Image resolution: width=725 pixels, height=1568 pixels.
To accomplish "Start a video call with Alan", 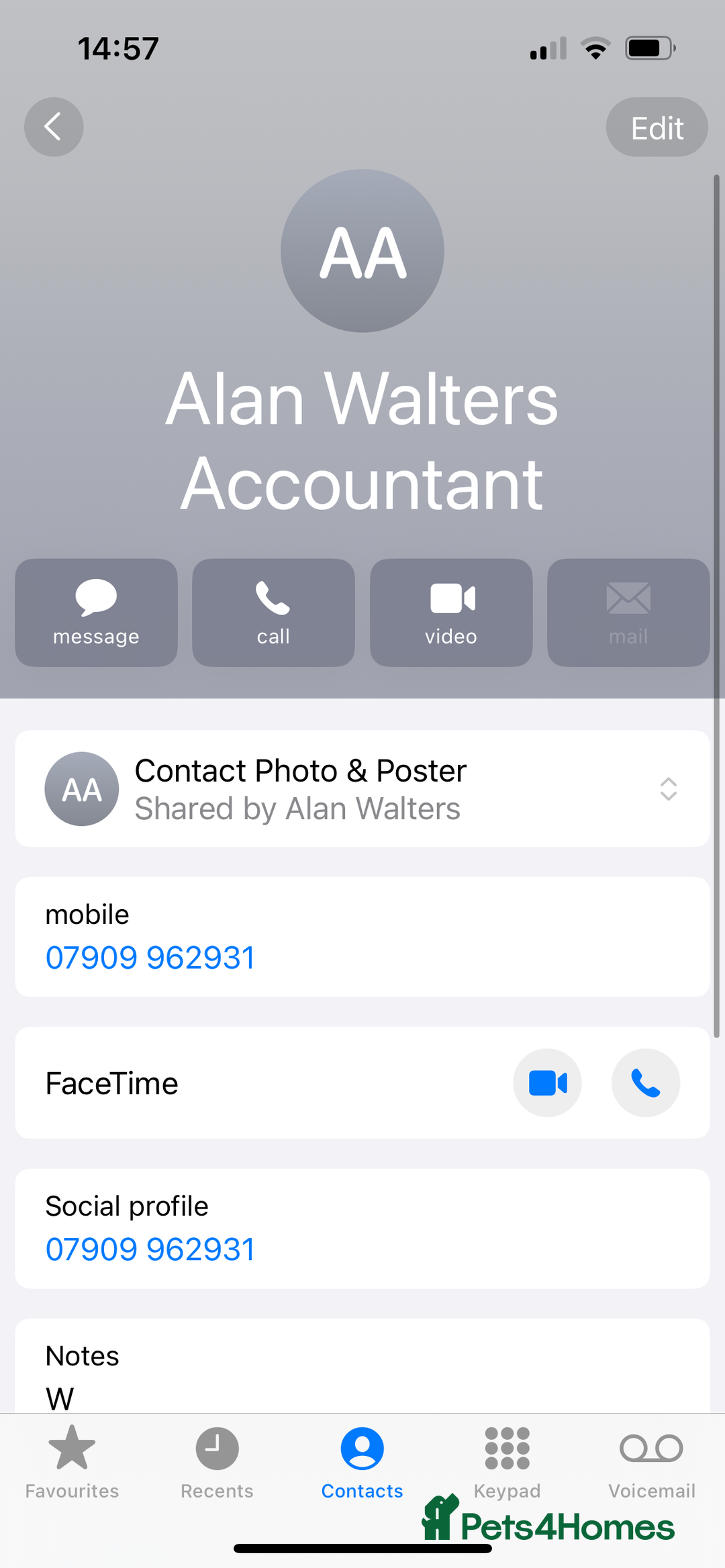I will 450,613.
